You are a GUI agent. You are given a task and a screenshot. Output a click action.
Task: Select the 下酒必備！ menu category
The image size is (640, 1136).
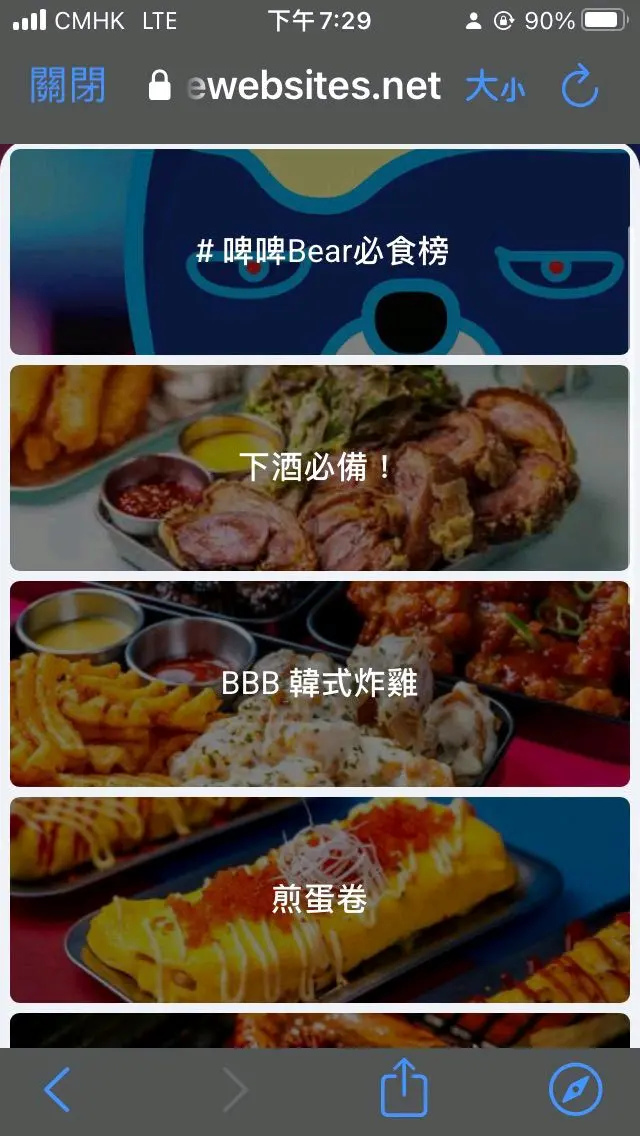320,467
